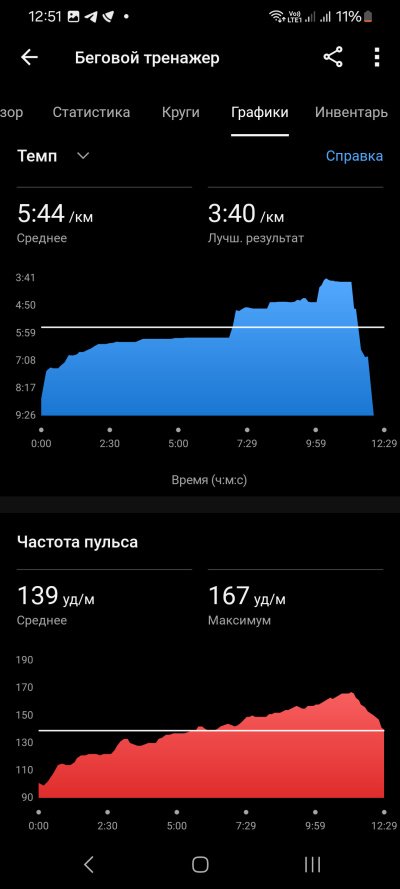Switch to the Статистика tab
This screenshot has height=889, width=400.
pyautogui.click(x=91, y=112)
